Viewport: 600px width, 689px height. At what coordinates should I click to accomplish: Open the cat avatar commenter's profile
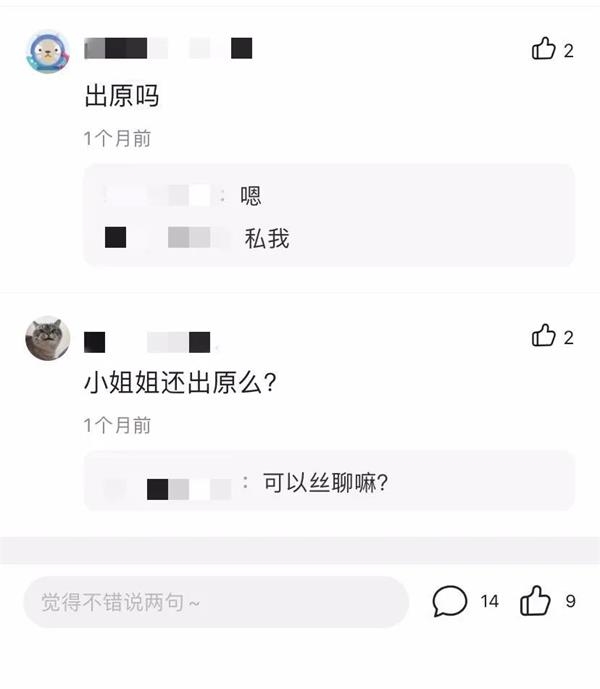46,338
